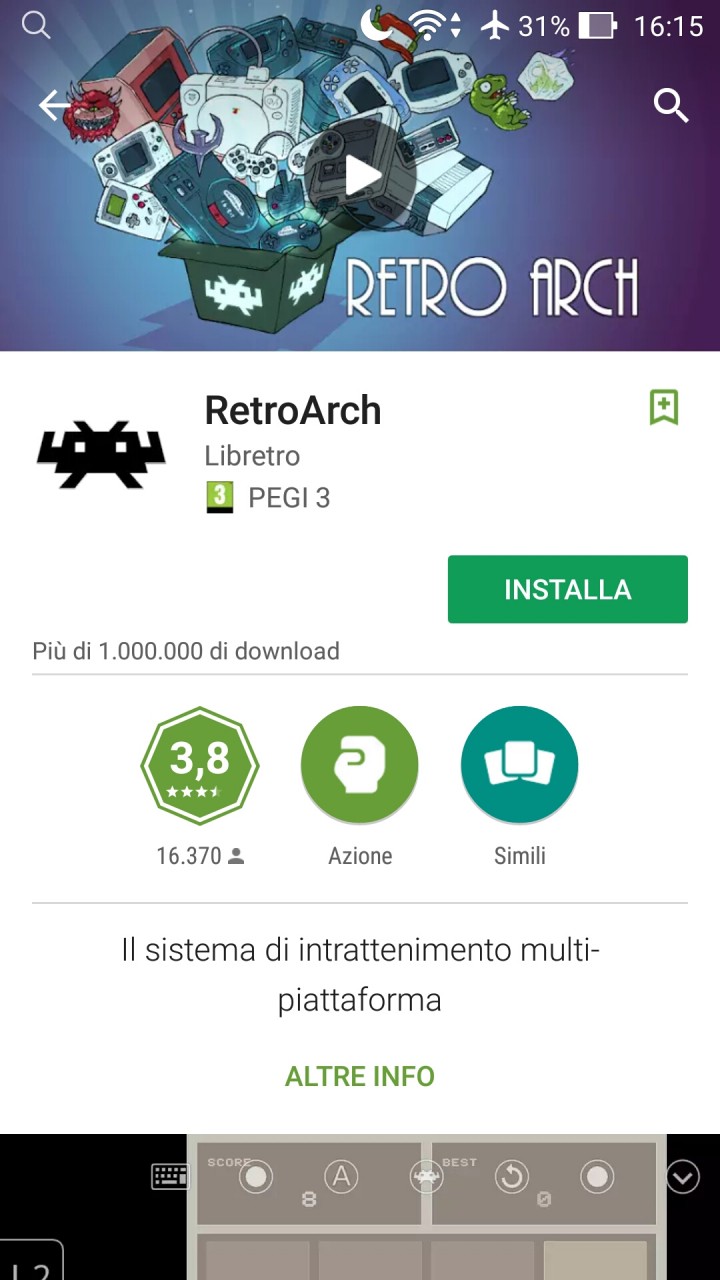Play the RetroArch promo video
720x1280 pixels.
tap(361, 176)
